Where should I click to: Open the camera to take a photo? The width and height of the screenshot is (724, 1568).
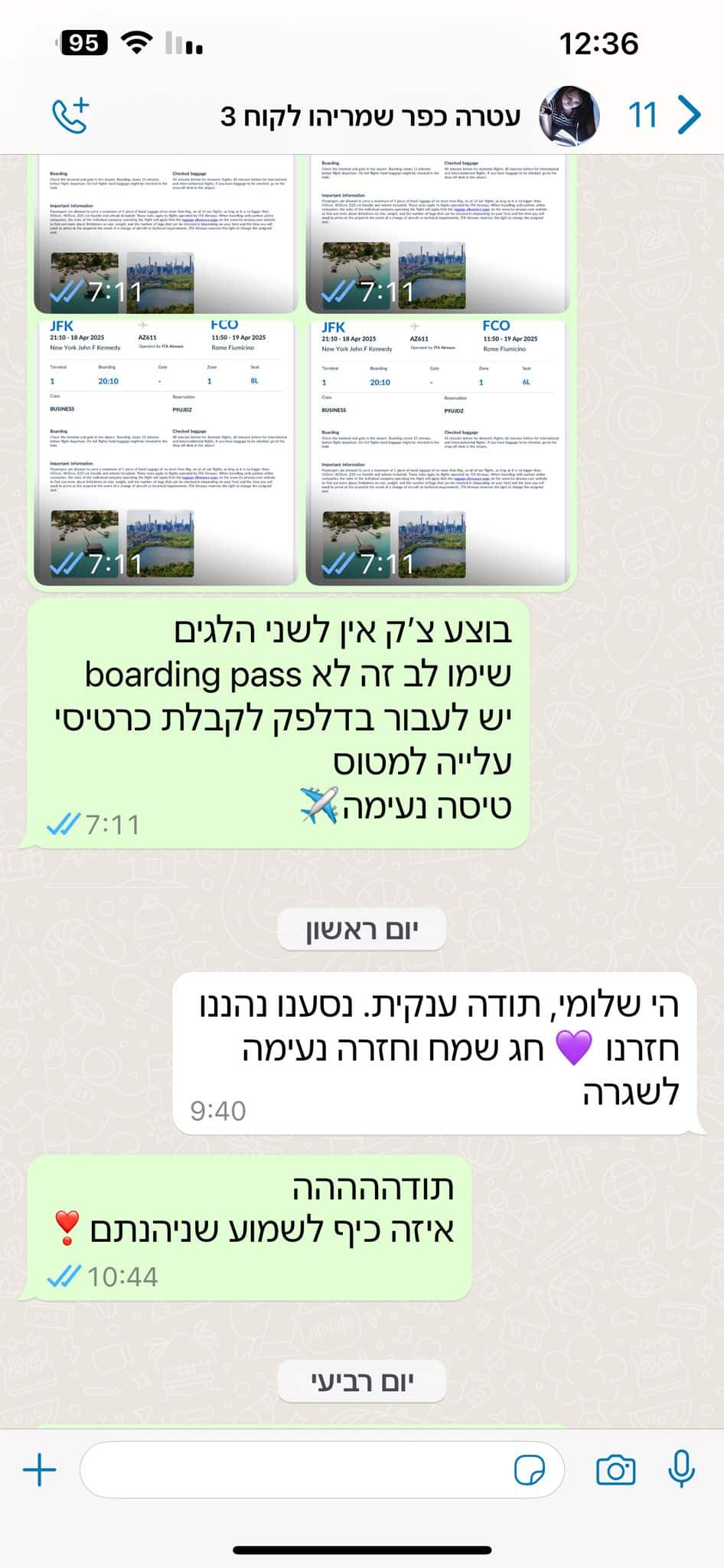pos(615,1470)
